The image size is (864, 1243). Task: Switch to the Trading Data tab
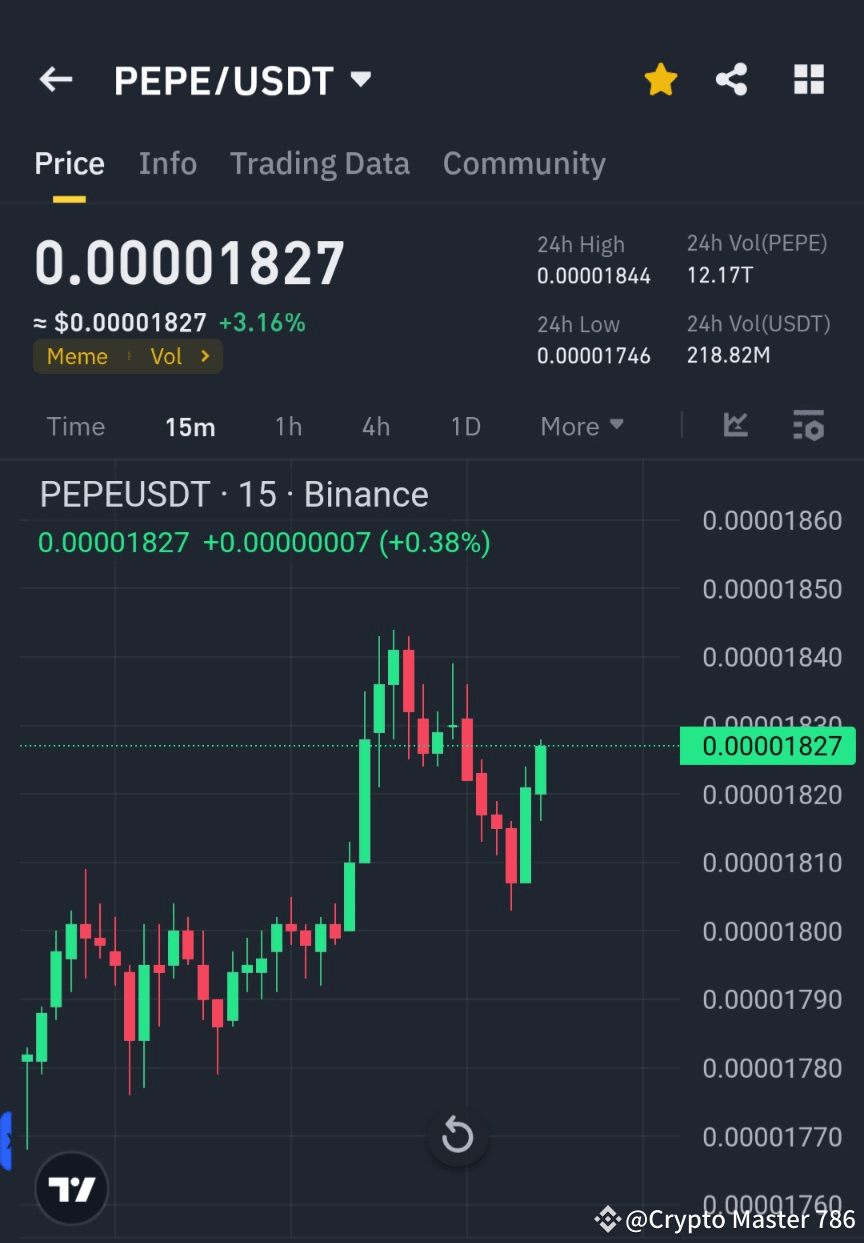320,163
